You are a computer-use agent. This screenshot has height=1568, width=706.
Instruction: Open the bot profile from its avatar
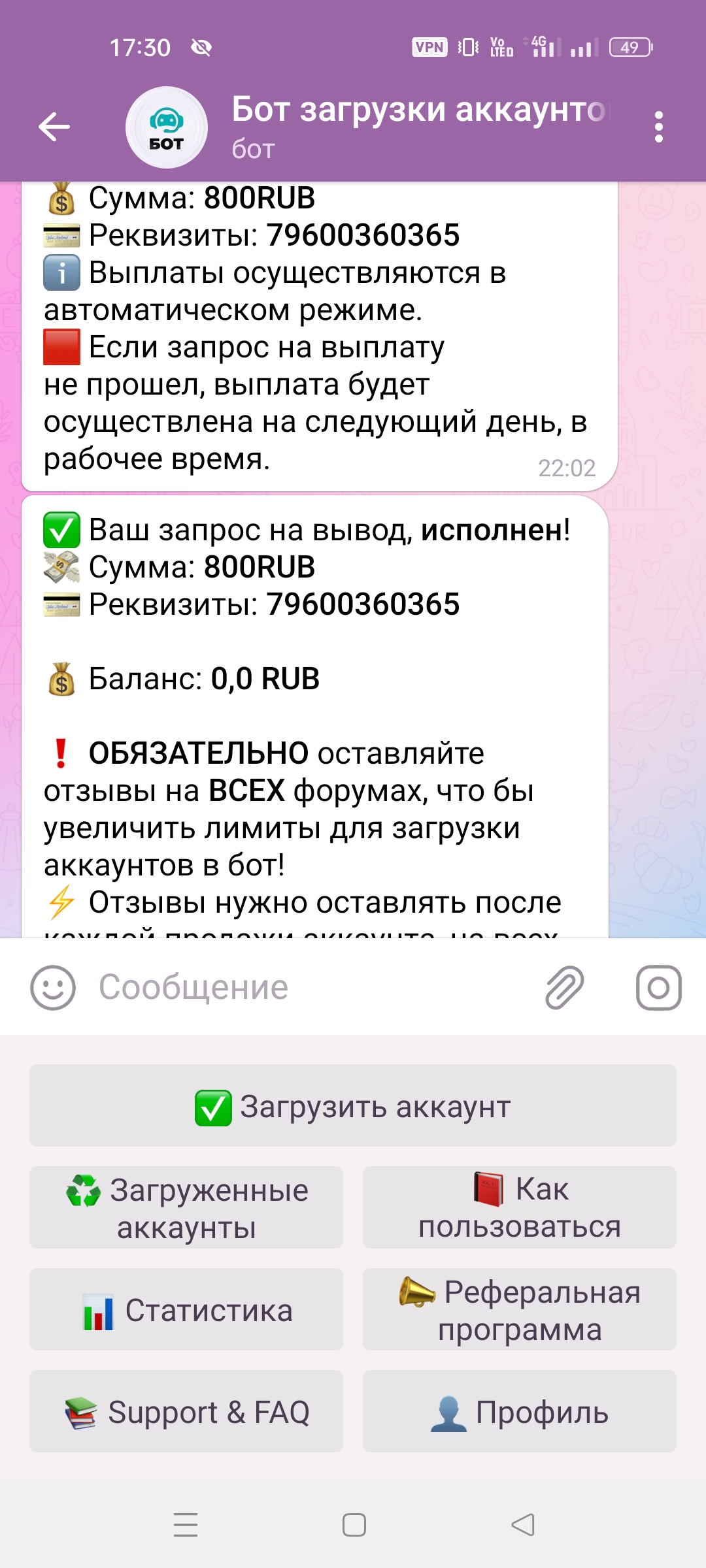tap(167, 128)
